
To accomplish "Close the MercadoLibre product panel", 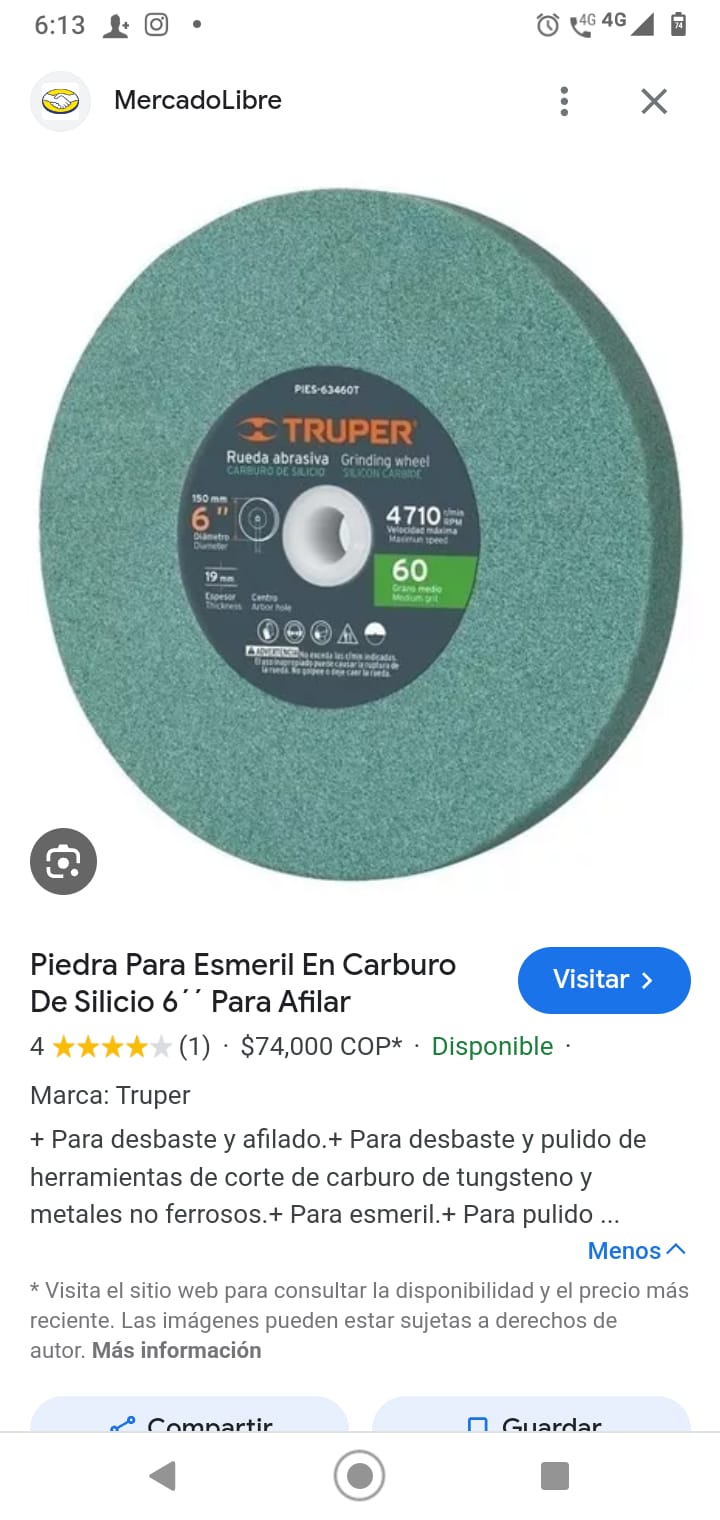I will (654, 101).
